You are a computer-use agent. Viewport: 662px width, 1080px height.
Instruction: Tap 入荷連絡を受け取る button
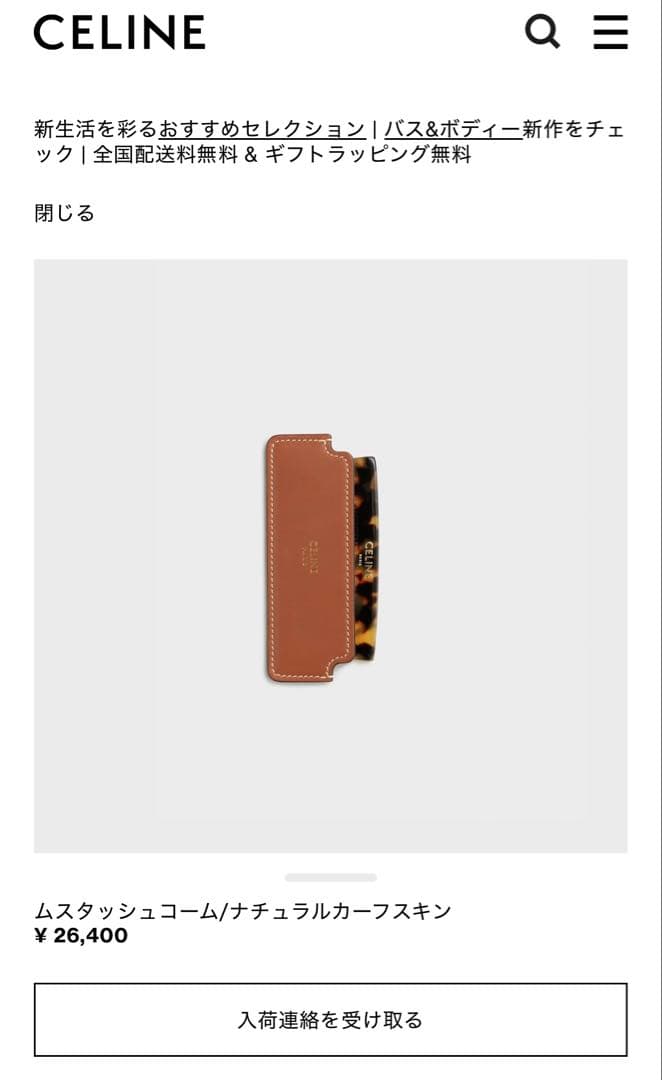330,1019
